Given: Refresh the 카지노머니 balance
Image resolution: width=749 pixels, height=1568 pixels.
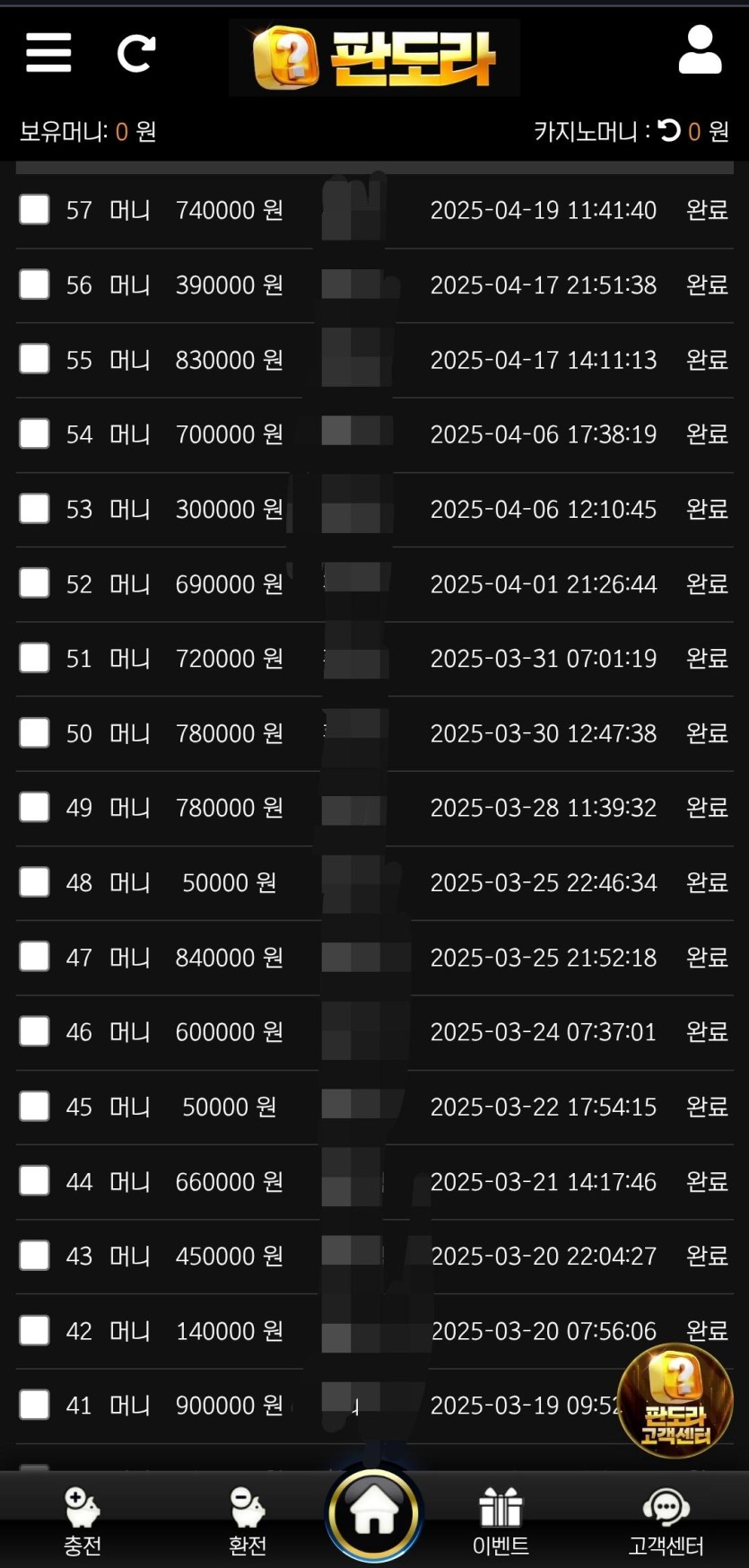Looking at the screenshot, I should tap(669, 131).
